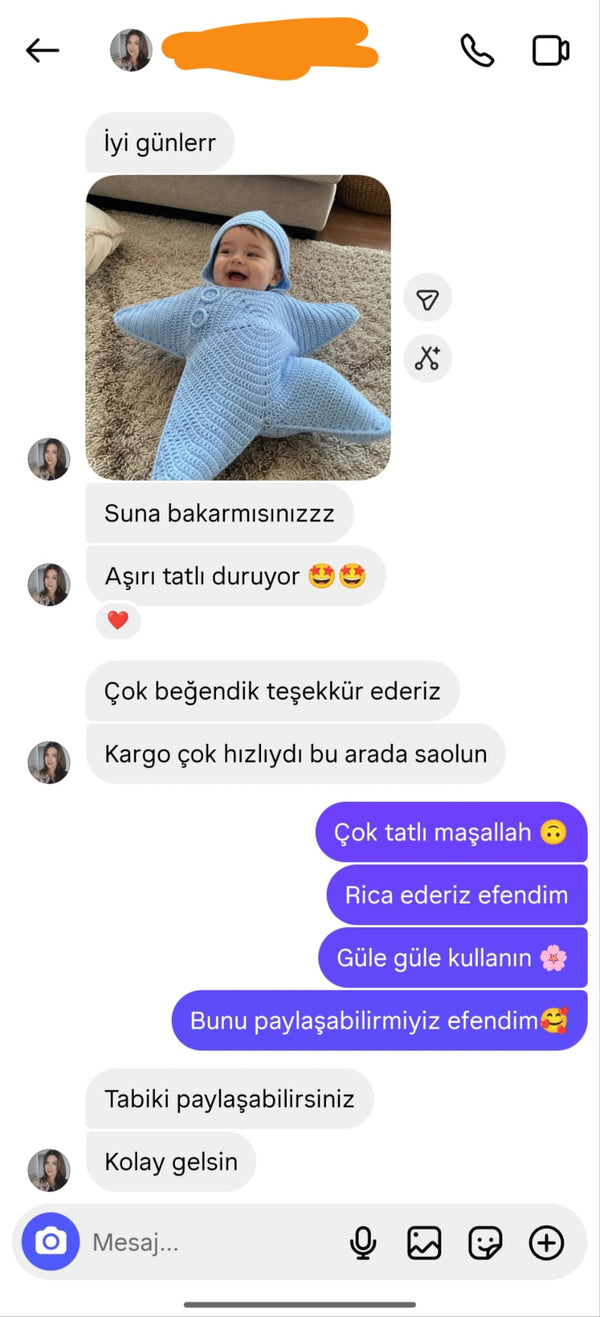
Task: Open the contact's profile picture in header
Action: (x=131, y=50)
